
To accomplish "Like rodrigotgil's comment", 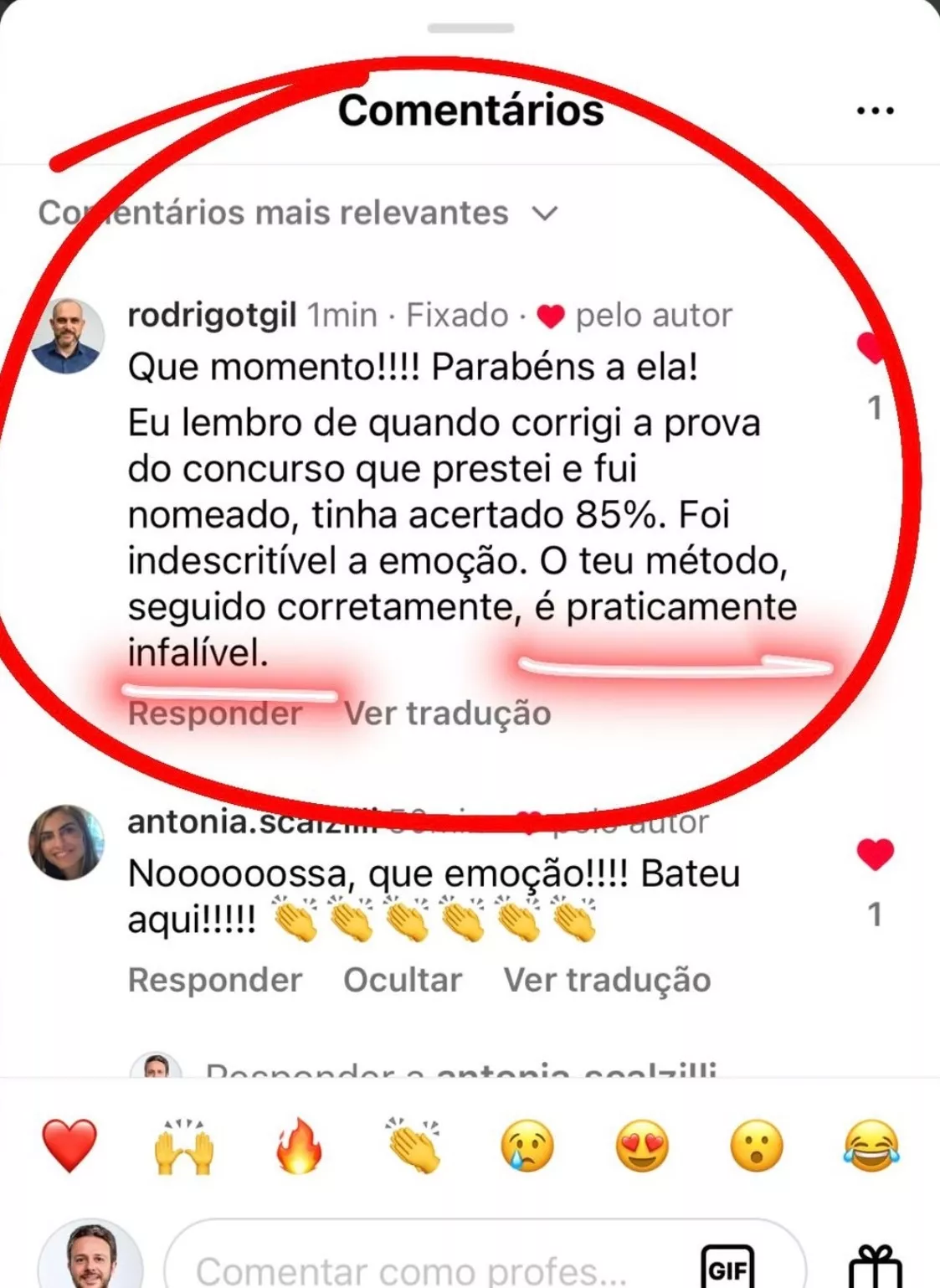I will 872,348.
